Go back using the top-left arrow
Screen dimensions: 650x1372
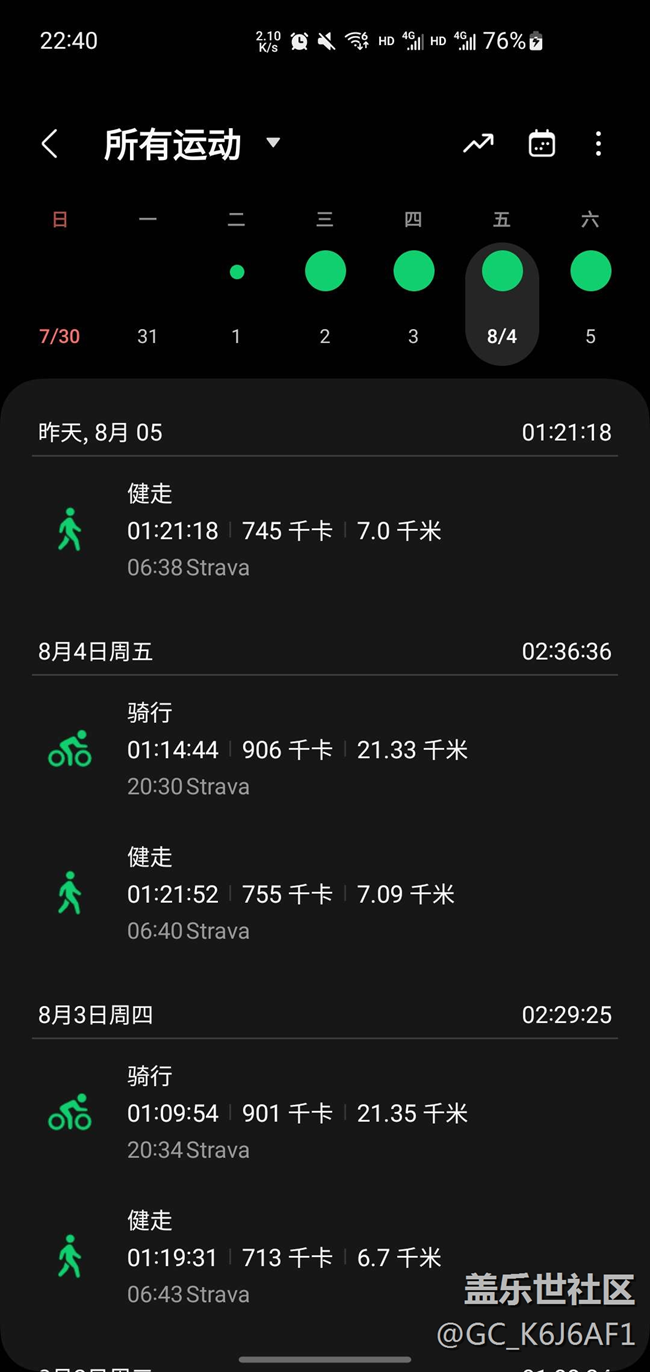(50, 144)
